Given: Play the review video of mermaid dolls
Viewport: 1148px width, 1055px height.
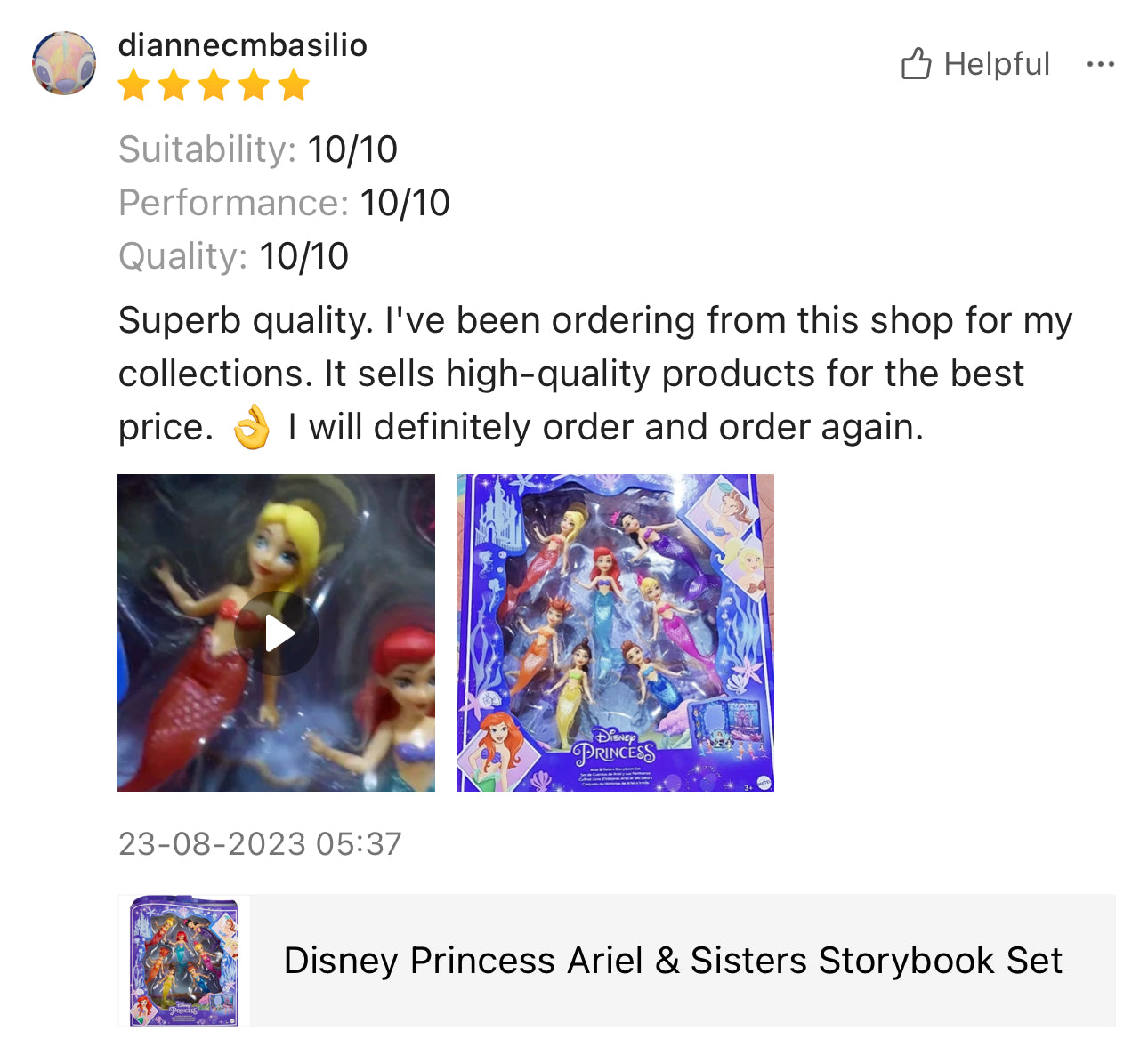Looking at the screenshot, I should [277, 633].
